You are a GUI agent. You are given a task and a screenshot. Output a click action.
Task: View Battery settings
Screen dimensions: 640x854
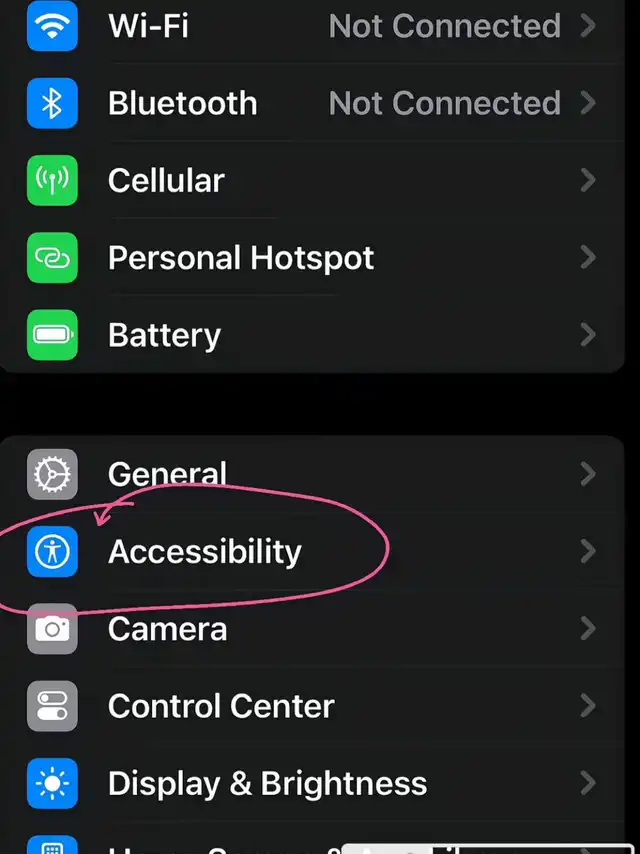pos(300,335)
